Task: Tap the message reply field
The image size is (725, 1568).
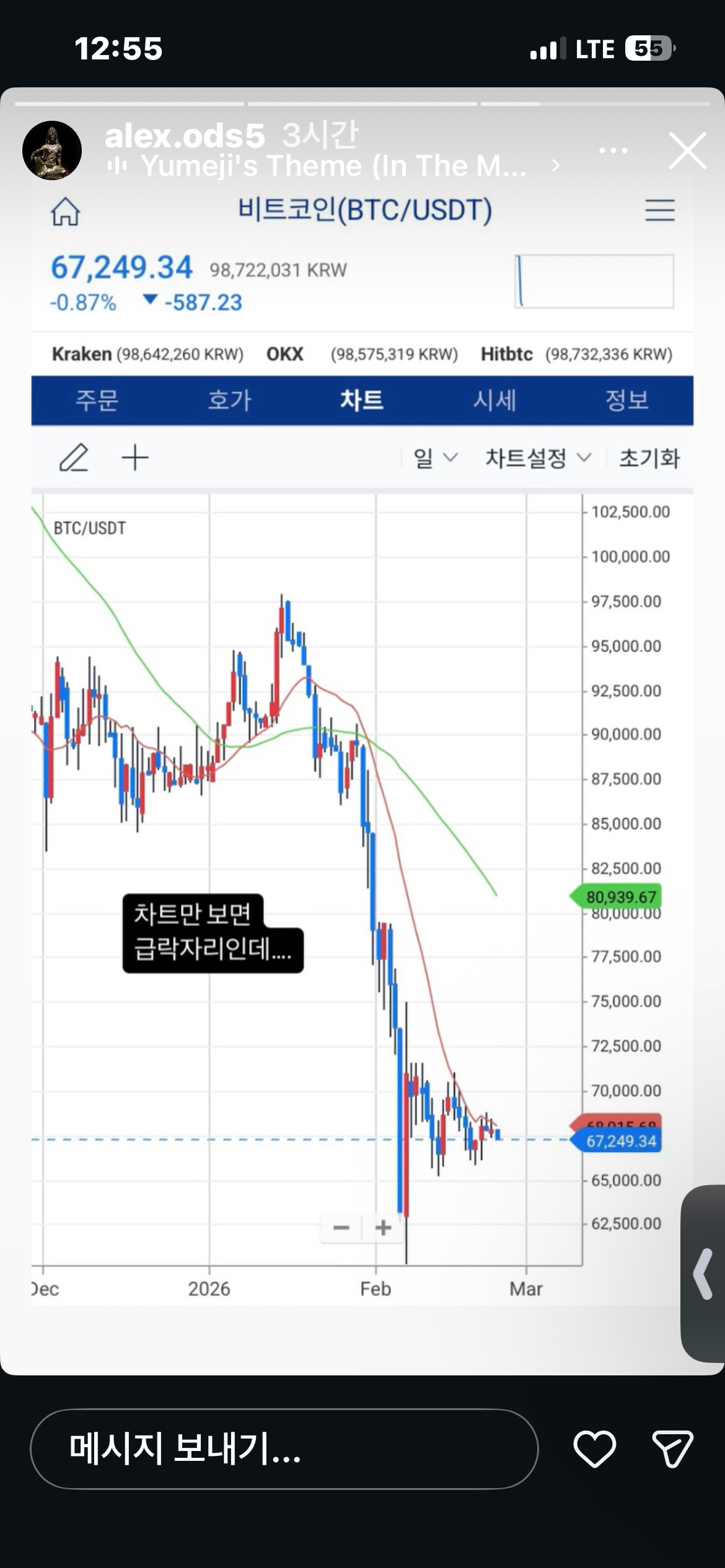Action: click(x=284, y=1450)
